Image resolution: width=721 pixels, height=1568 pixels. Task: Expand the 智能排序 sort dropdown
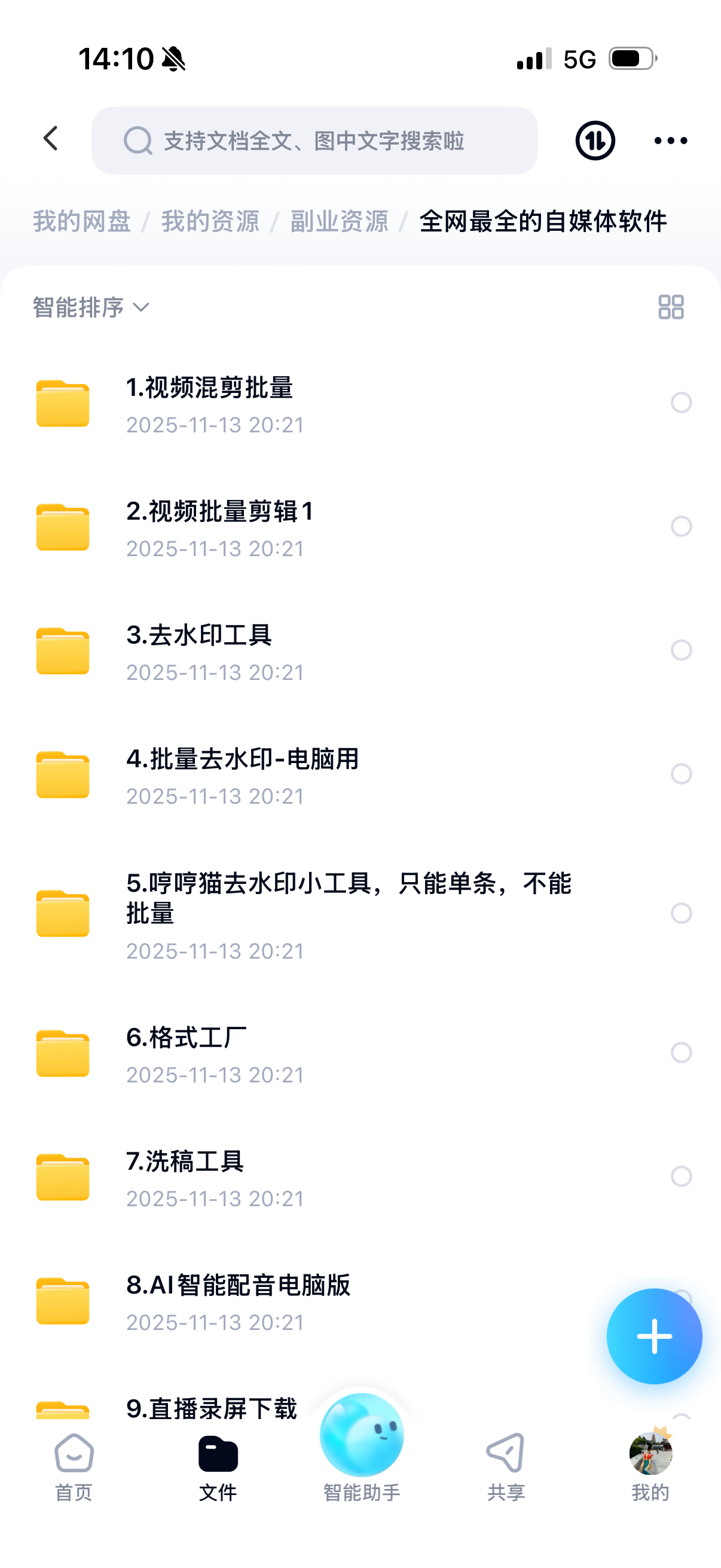pyautogui.click(x=91, y=307)
